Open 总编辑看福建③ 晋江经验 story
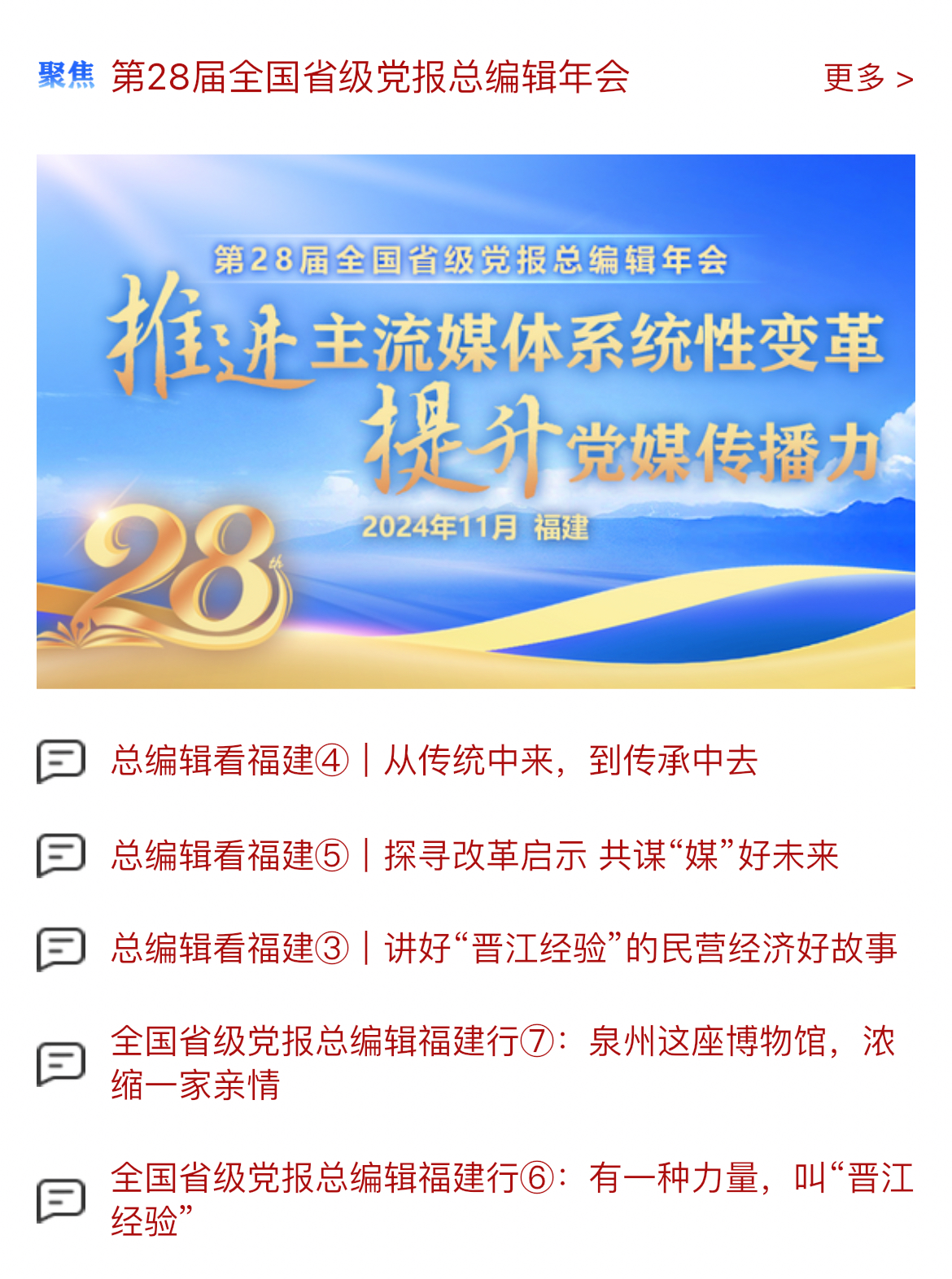This screenshot has width=952, height=1279. click(x=504, y=948)
